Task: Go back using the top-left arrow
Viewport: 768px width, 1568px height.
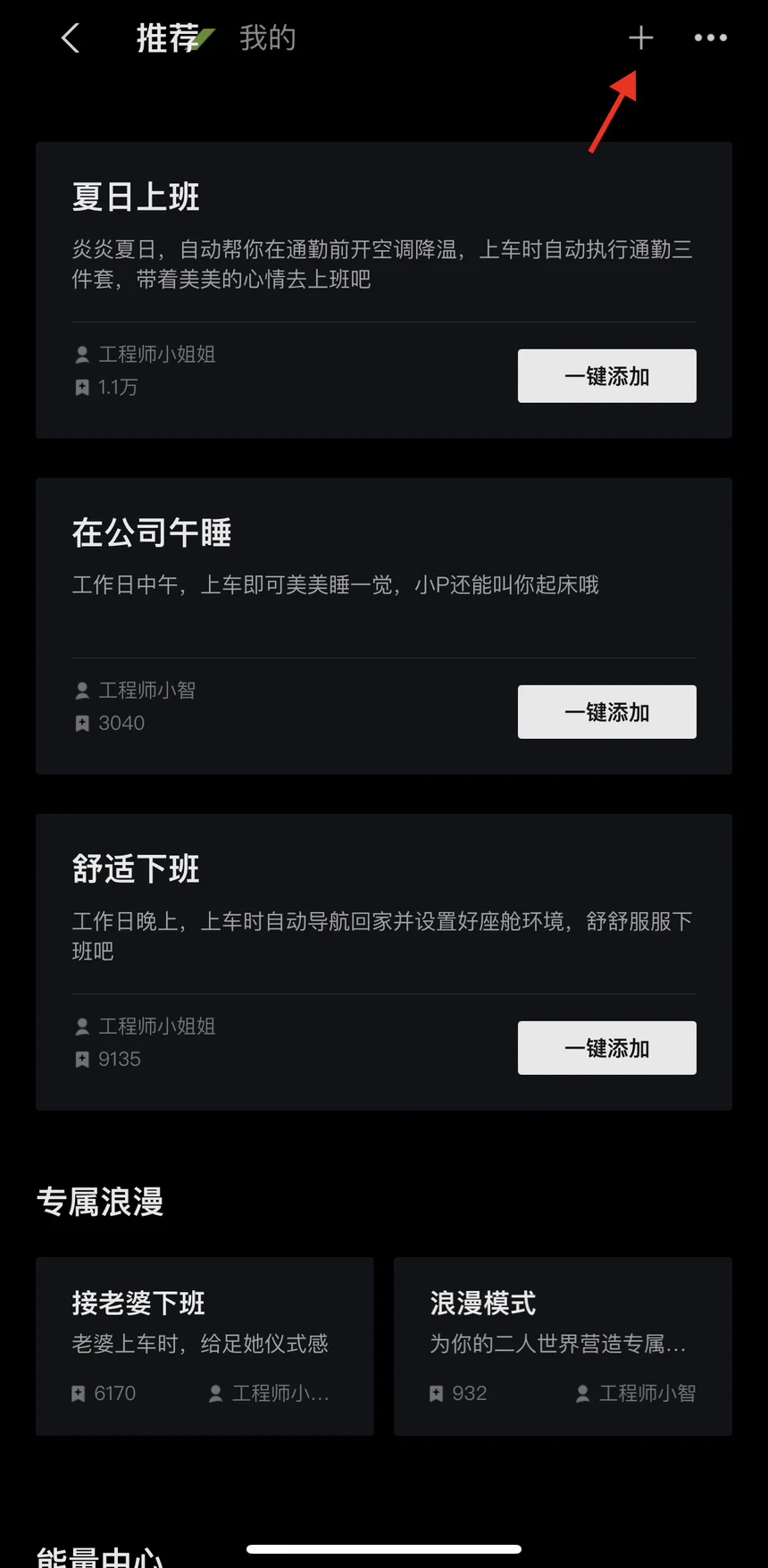Action: tap(71, 38)
